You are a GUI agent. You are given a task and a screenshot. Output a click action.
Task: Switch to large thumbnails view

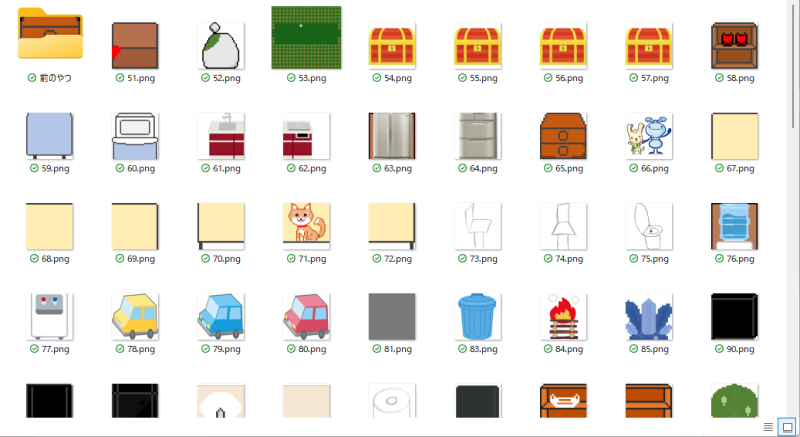click(787, 426)
